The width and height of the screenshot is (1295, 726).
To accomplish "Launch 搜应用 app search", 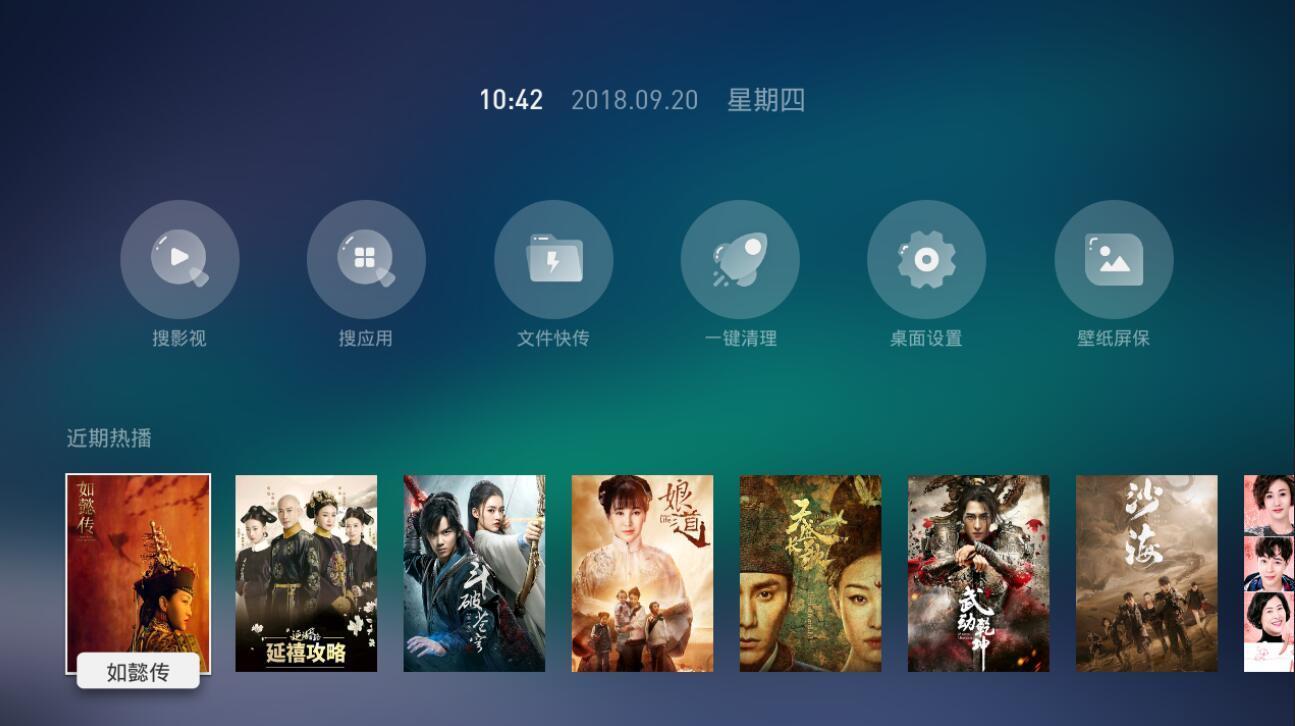I will (366, 259).
